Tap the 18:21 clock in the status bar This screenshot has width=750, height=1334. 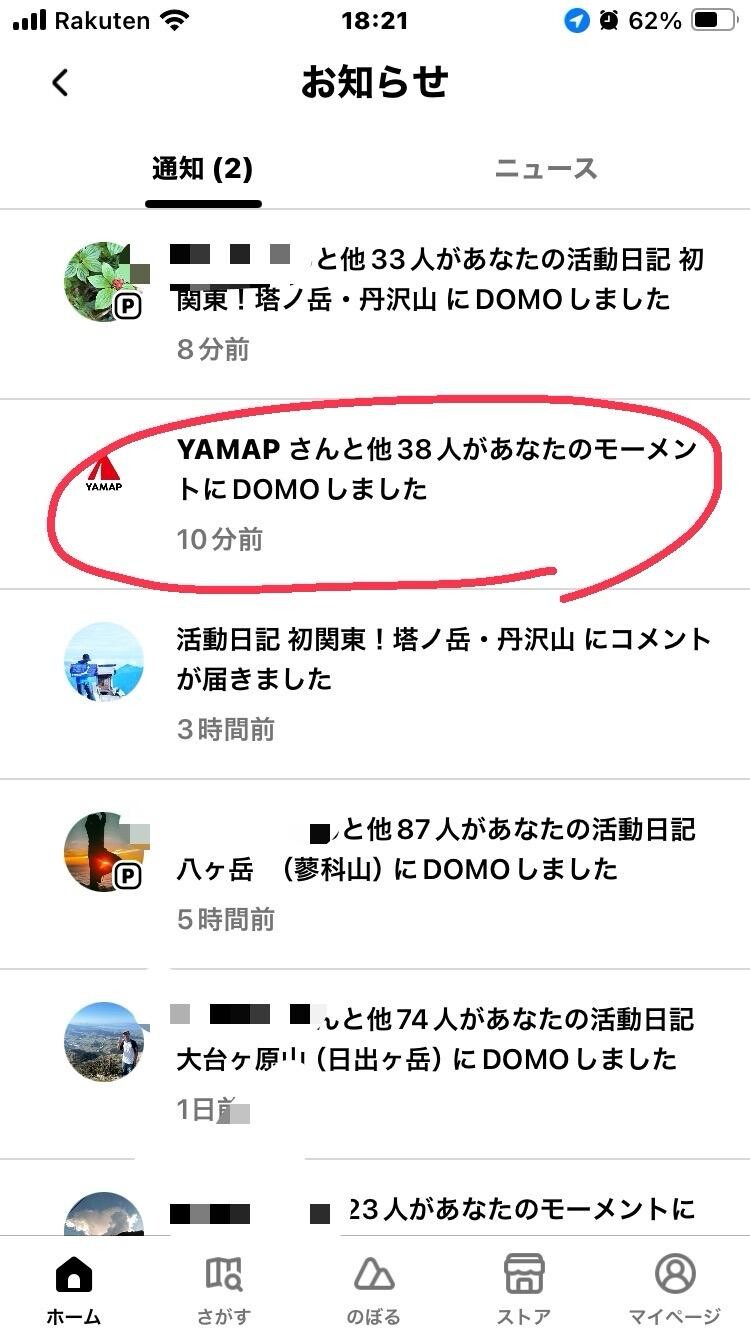pyautogui.click(x=375, y=17)
